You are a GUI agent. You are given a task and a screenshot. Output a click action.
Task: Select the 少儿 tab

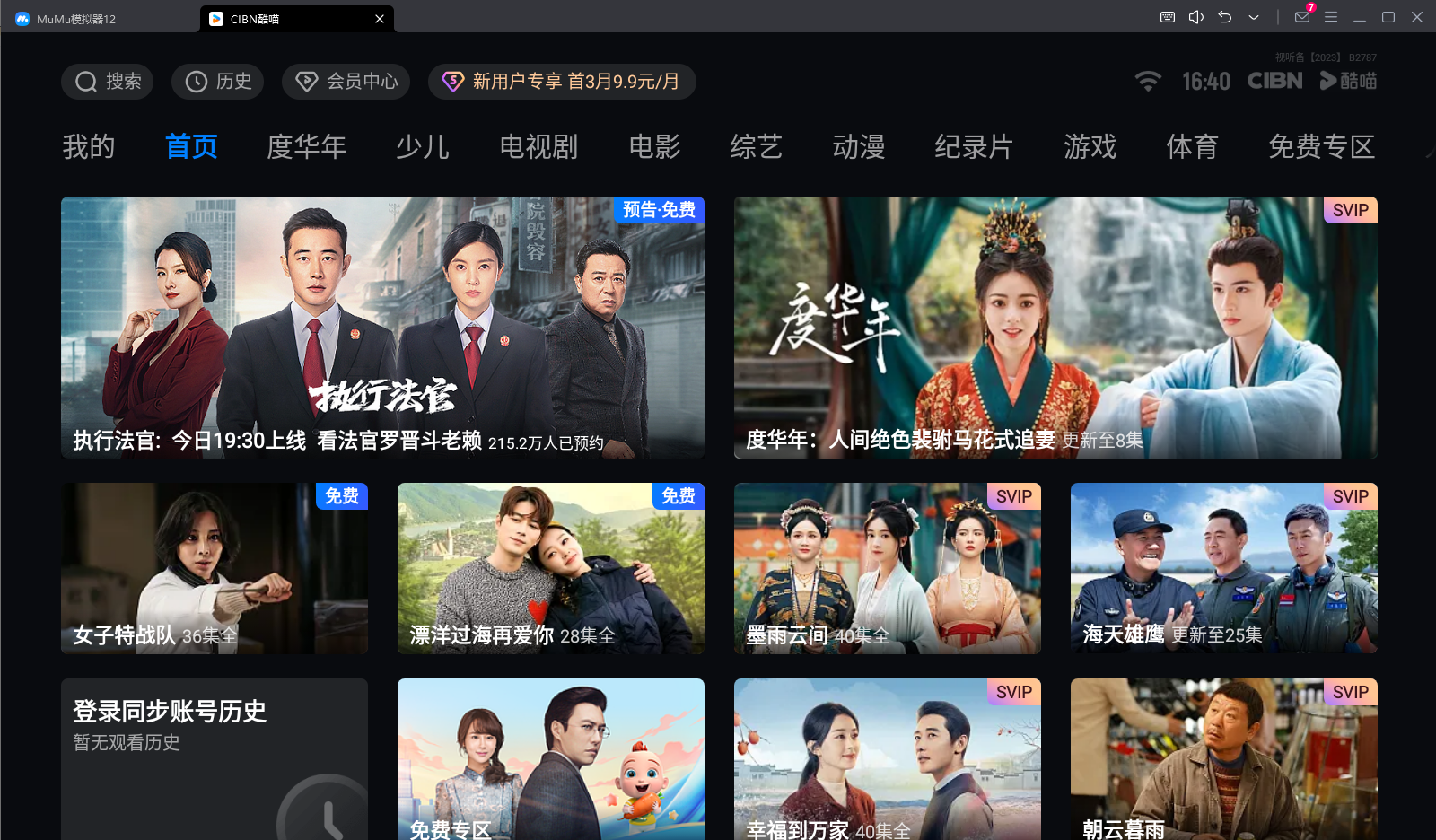pyautogui.click(x=423, y=146)
